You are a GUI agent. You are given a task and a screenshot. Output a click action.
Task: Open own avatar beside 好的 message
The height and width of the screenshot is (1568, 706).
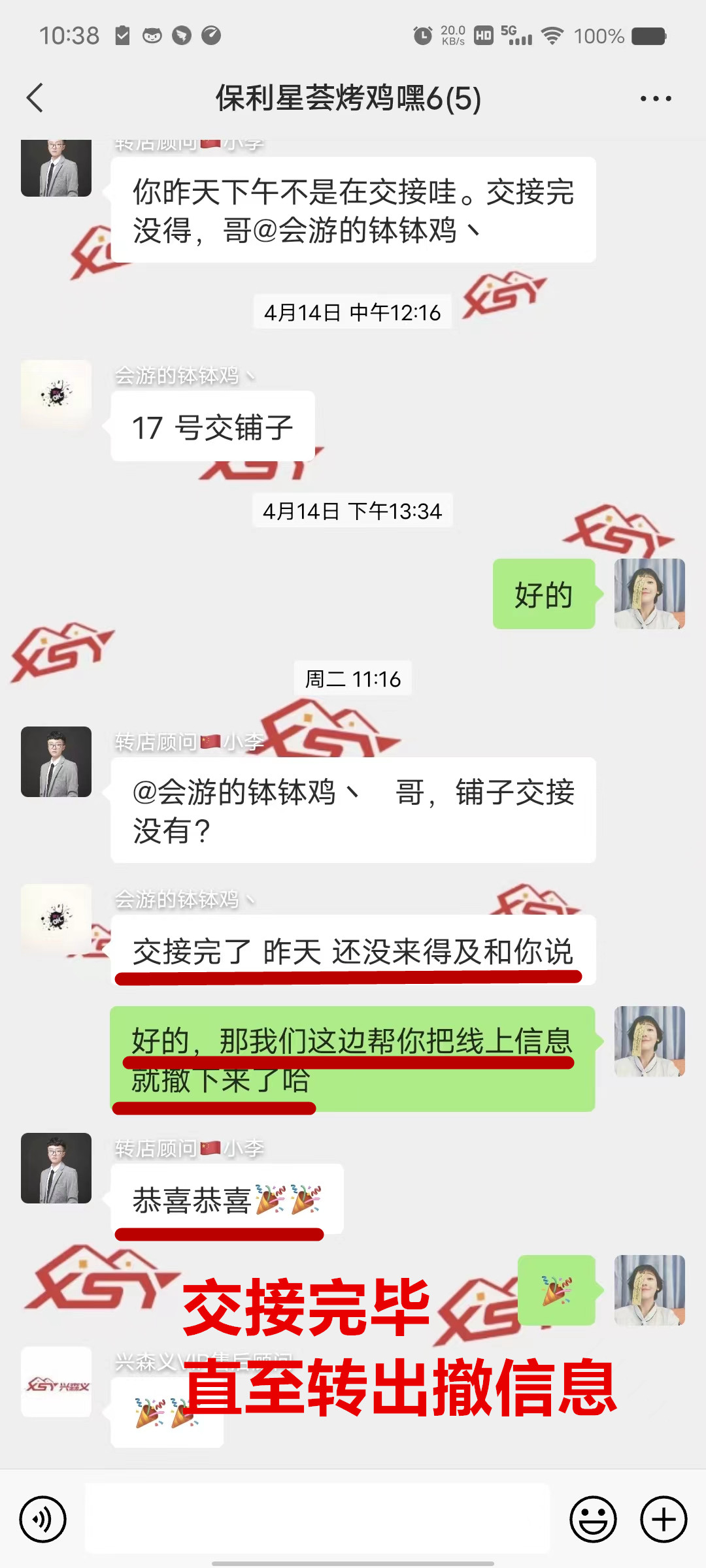pos(649,594)
